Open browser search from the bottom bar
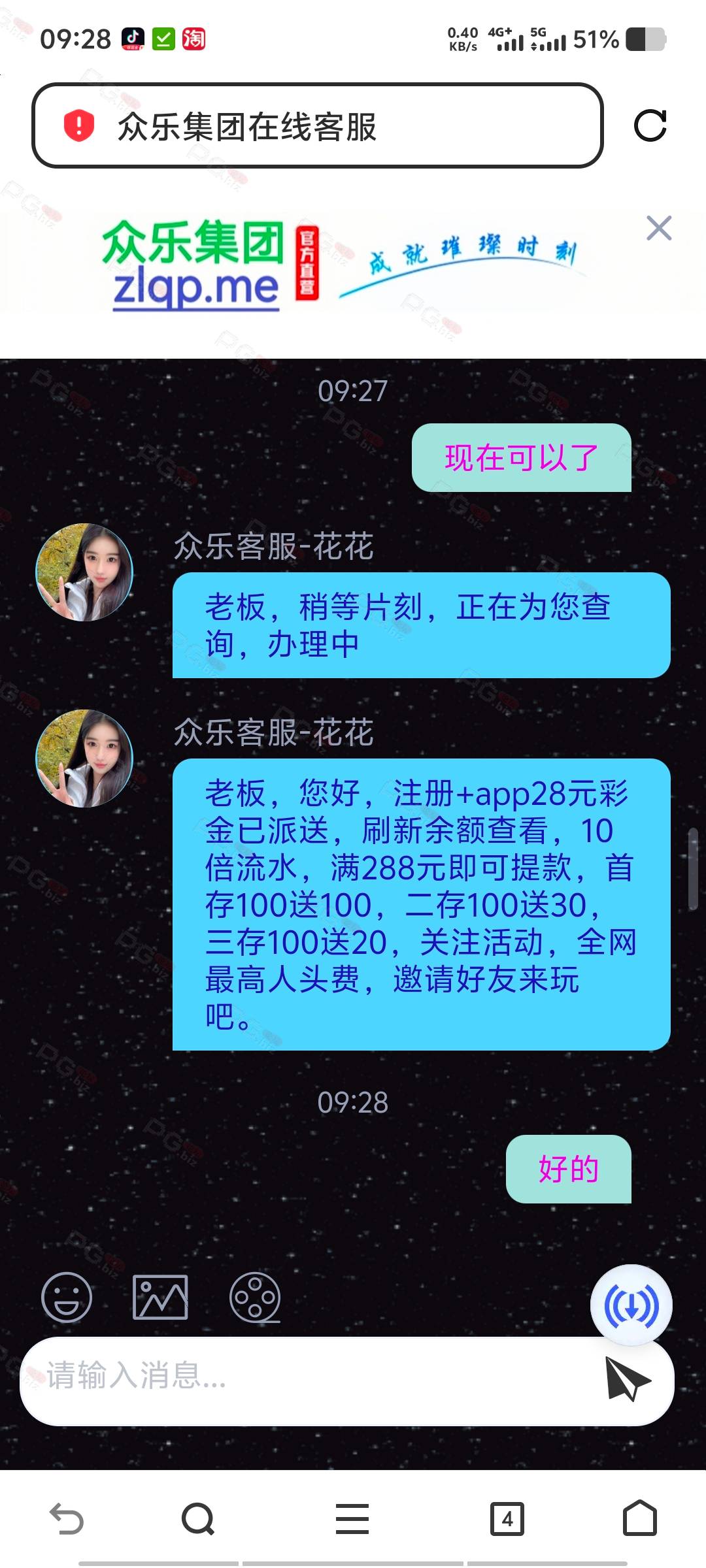Image resolution: width=706 pixels, height=1568 pixels. pyautogui.click(x=198, y=1518)
